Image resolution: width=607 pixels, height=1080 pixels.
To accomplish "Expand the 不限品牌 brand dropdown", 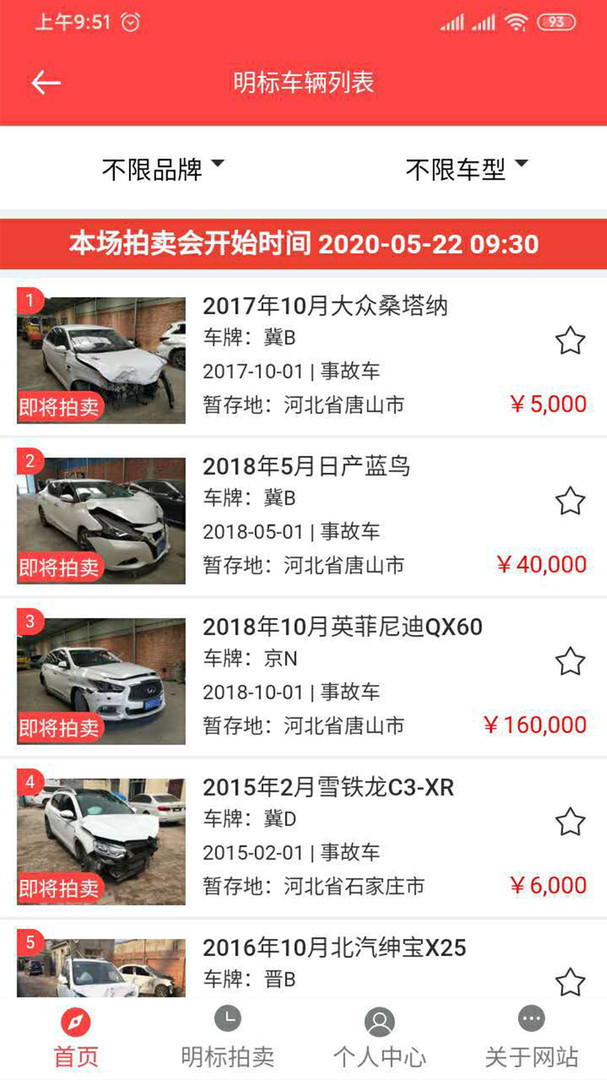I will click(x=163, y=169).
